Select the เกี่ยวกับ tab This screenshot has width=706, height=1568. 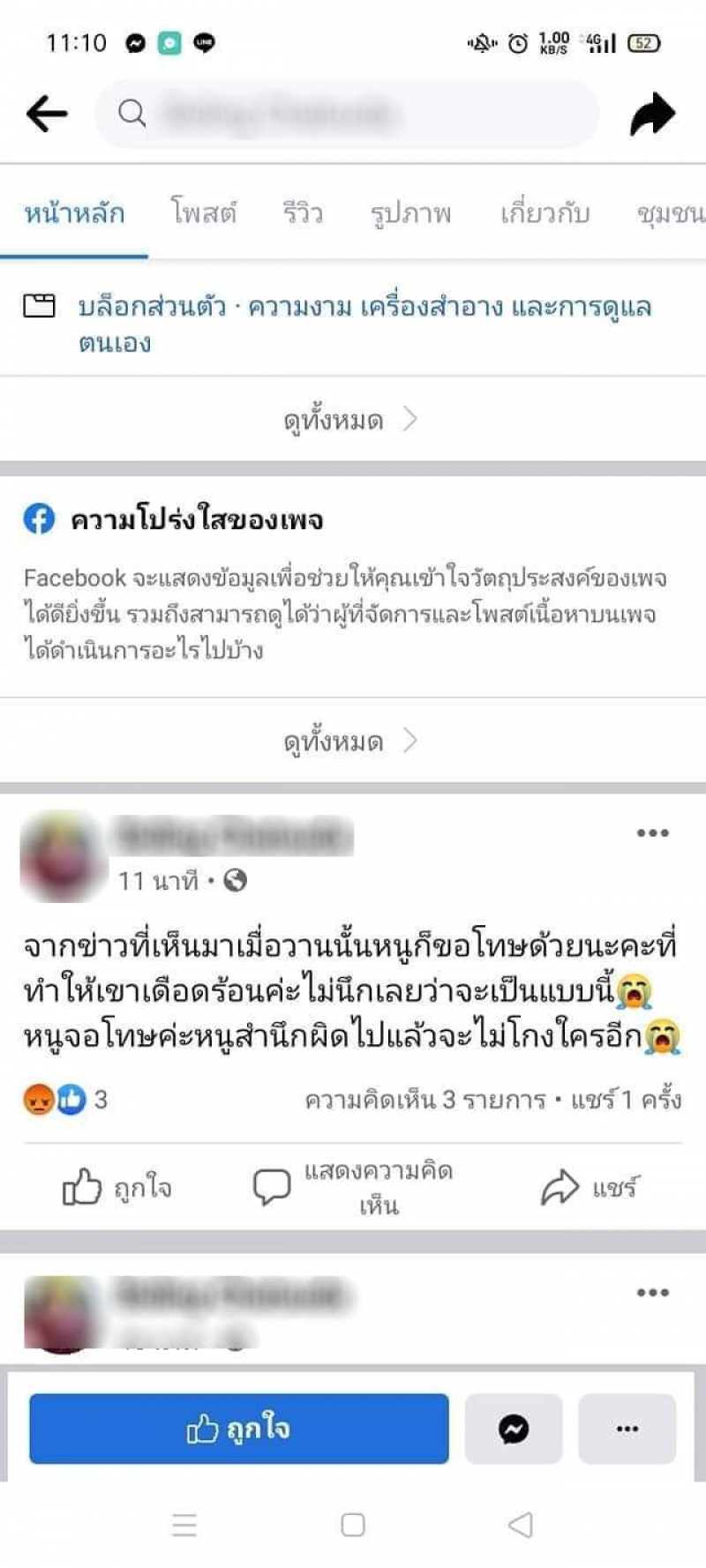545,213
